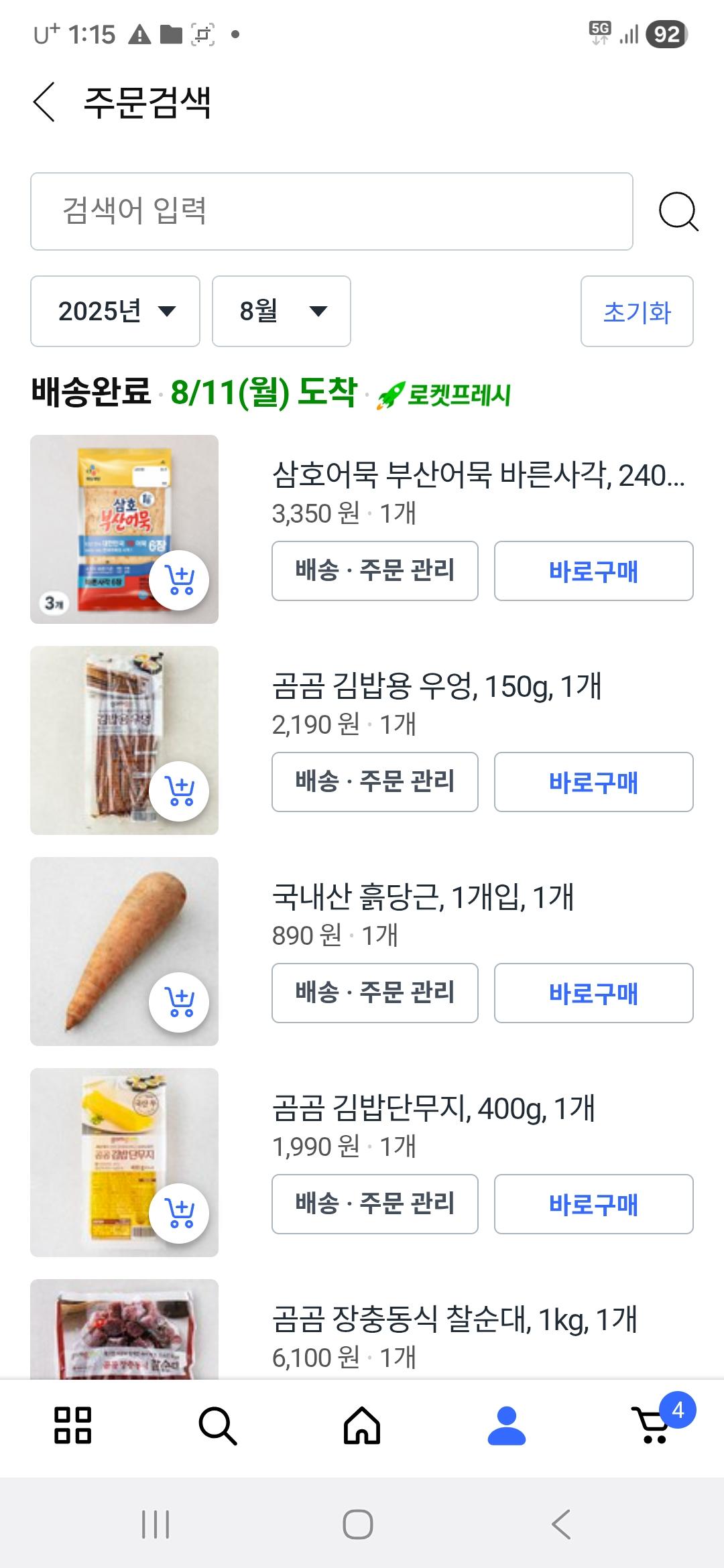Open the category grid tab
724x1568 pixels.
pyautogui.click(x=72, y=1425)
